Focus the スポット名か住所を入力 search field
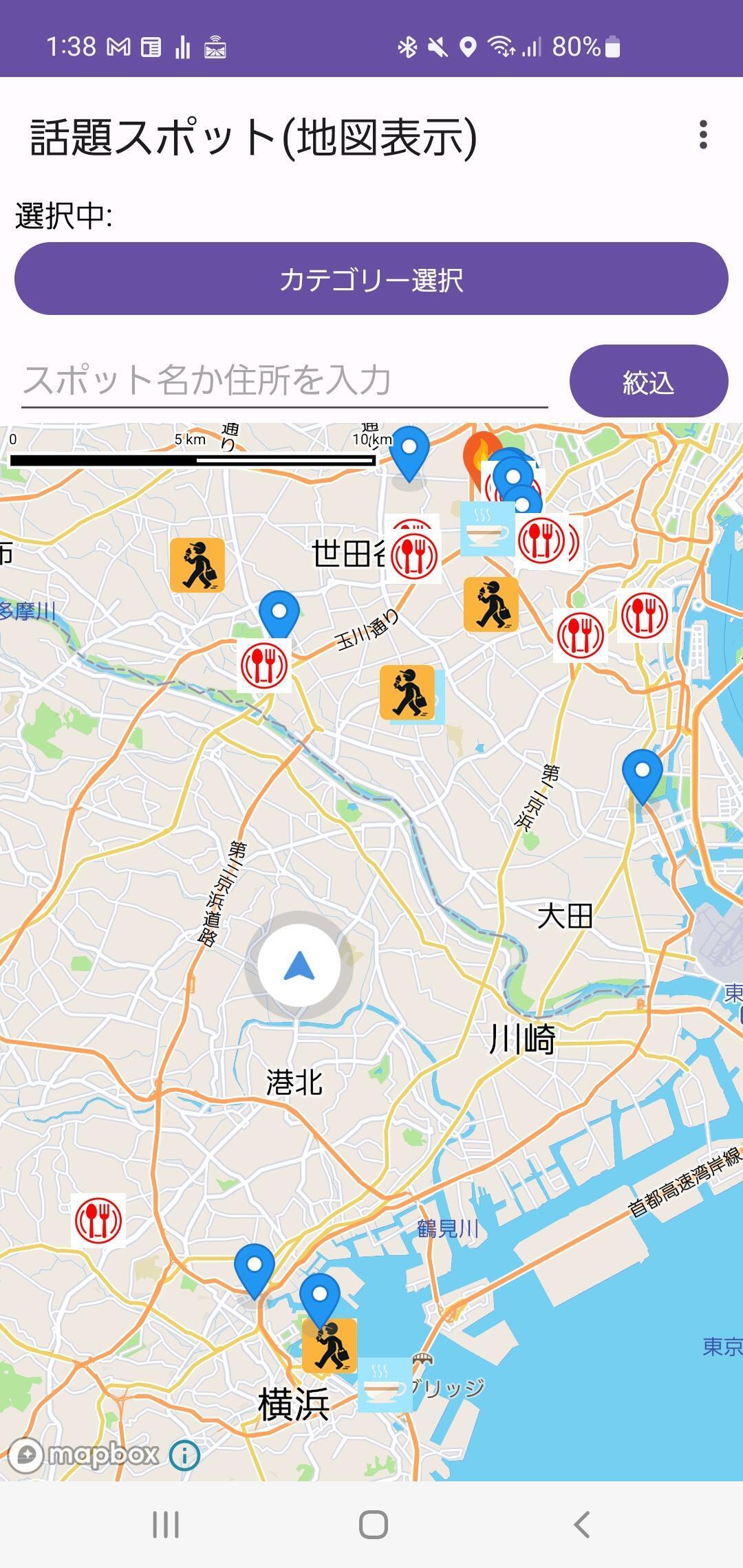Screen dimensions: 743x1568 pos(284,380)
